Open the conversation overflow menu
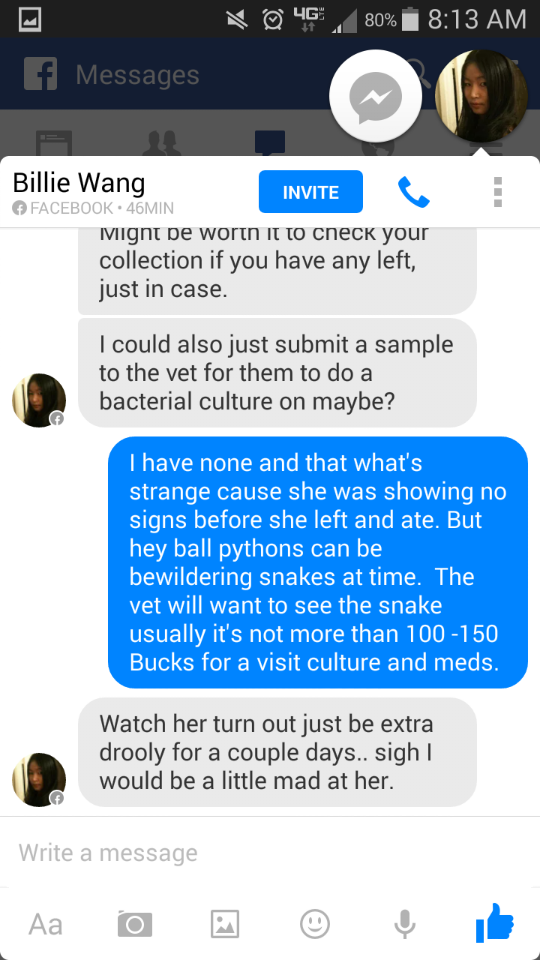Screen dimensions: 540x960 click(x=498, y=192)
